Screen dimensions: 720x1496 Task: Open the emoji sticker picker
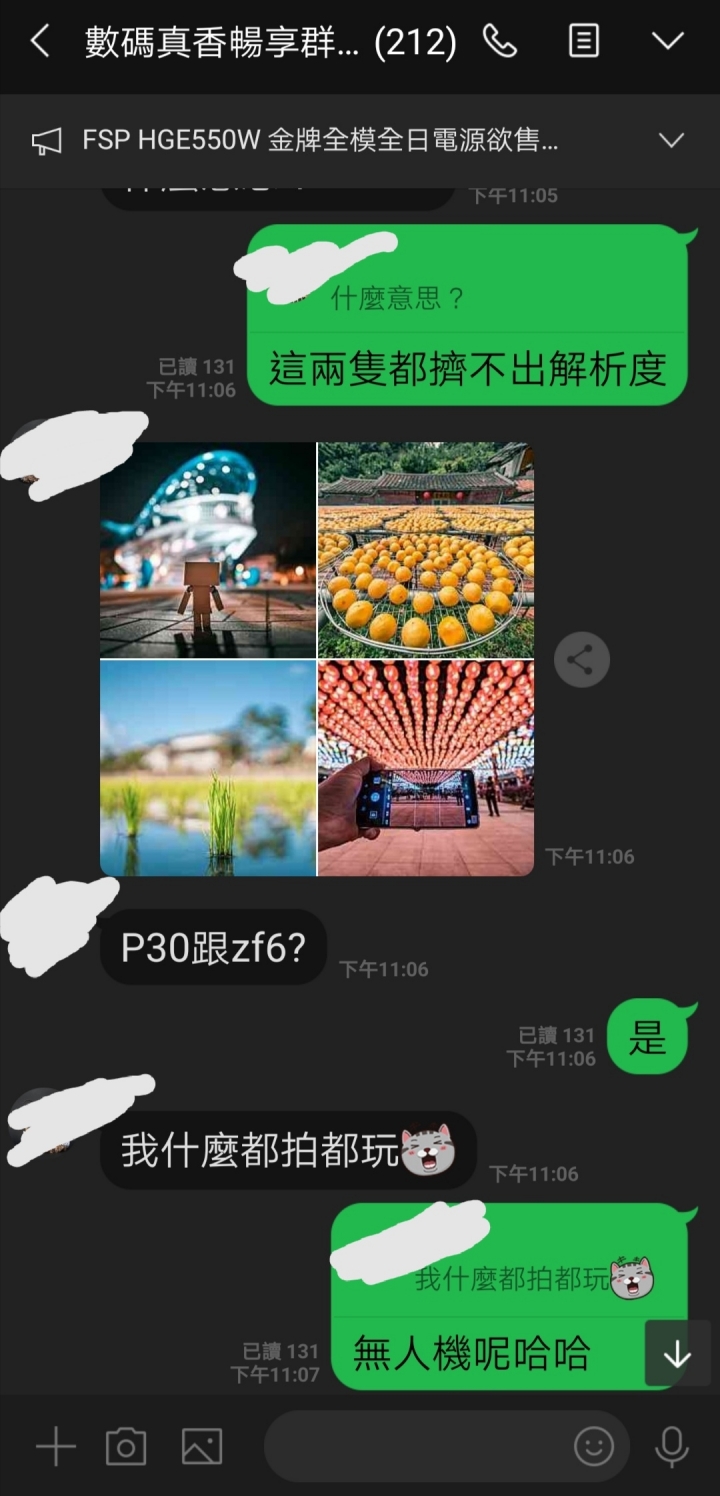[594, 1447]
